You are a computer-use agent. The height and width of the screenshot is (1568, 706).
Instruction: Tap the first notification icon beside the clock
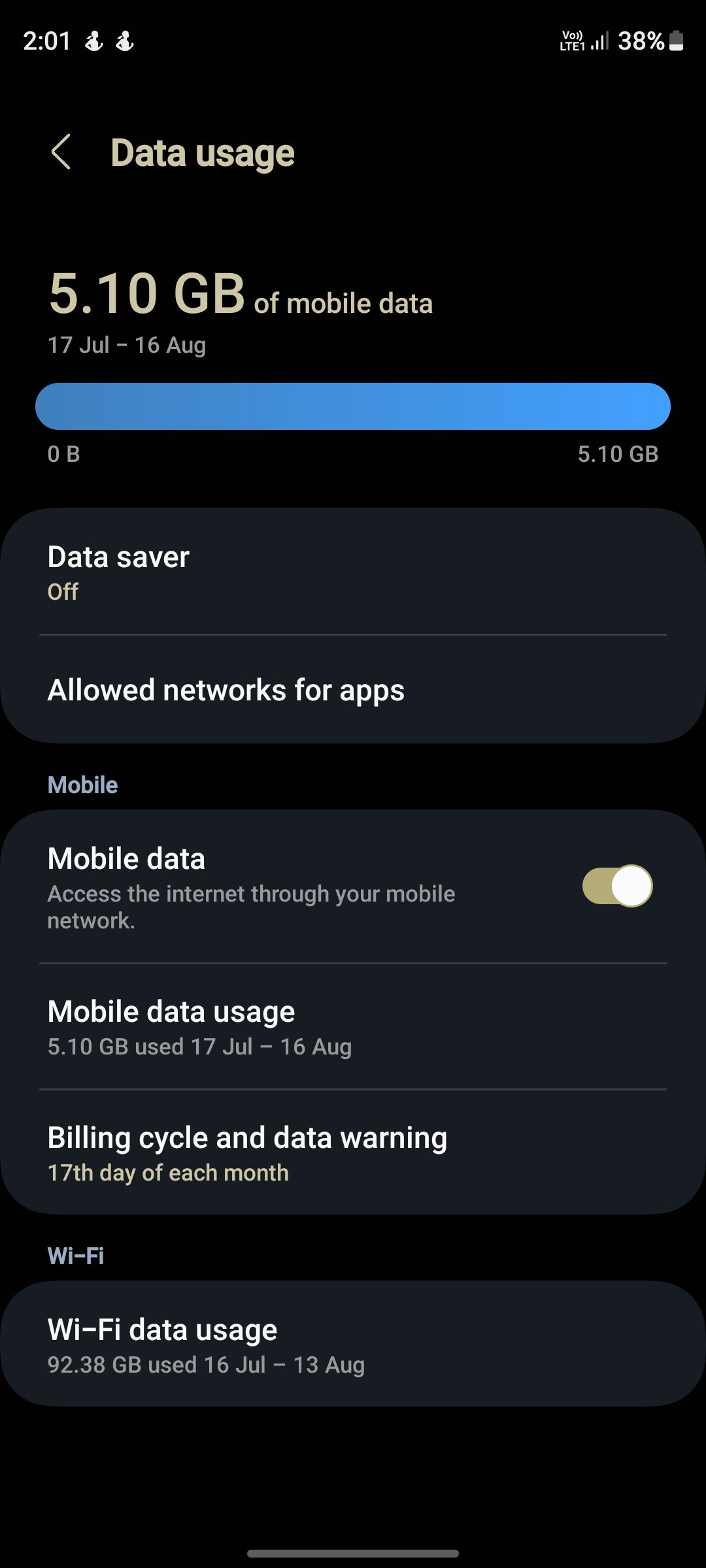click(93, 41)
